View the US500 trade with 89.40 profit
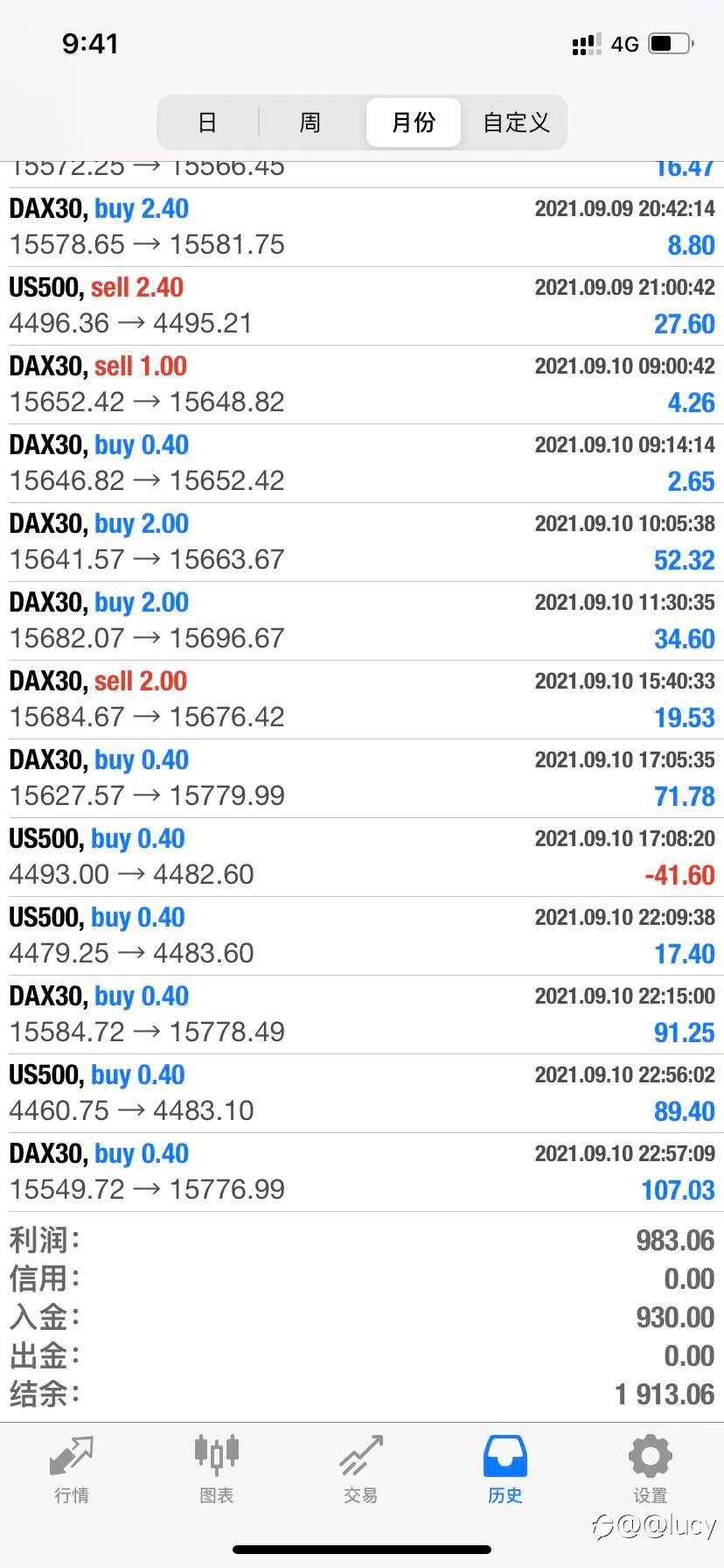 [362, 1093]
